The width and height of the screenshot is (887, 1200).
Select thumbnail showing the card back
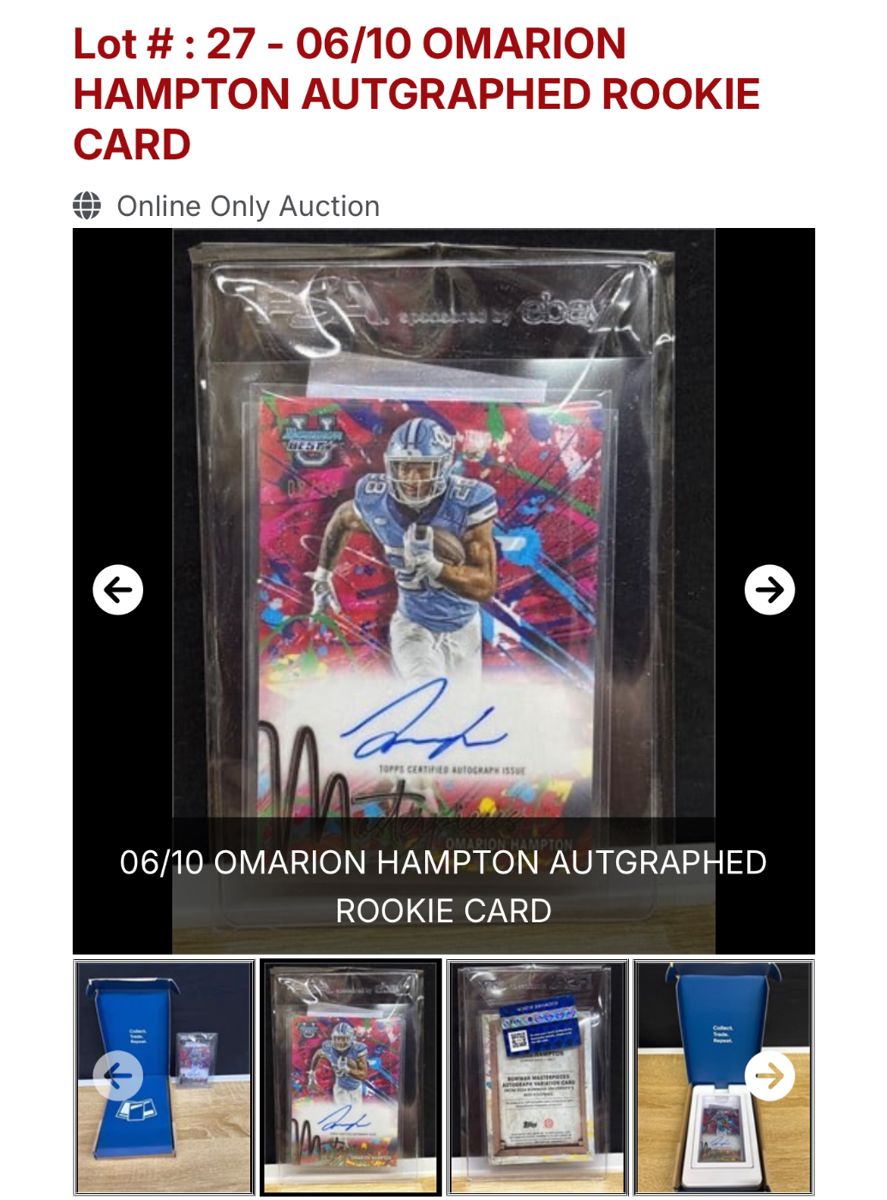click(x=537, y=1077)
